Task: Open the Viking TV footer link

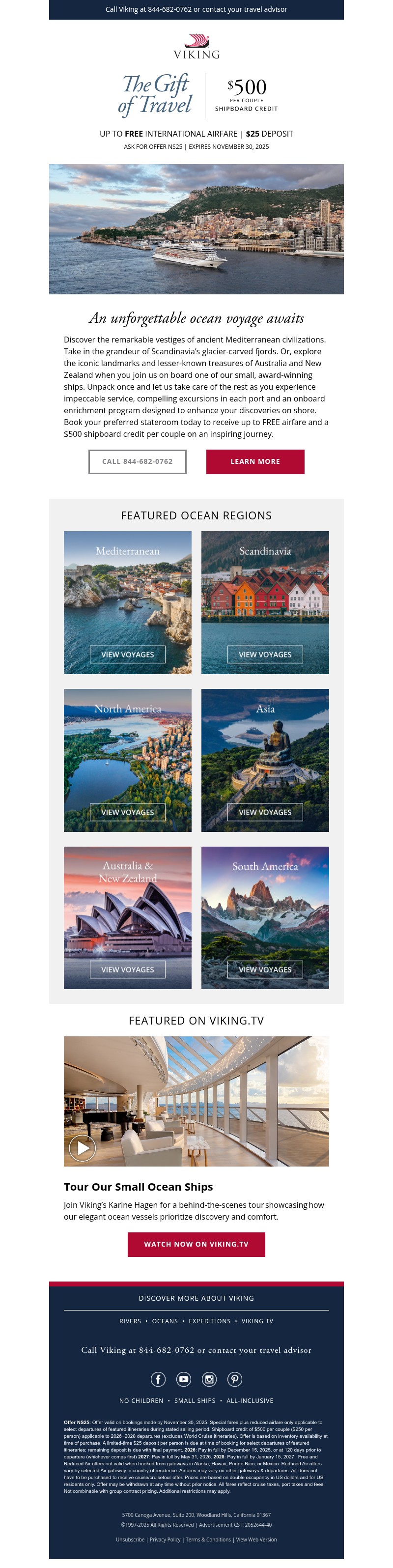Action: (x=257, y=1321)
